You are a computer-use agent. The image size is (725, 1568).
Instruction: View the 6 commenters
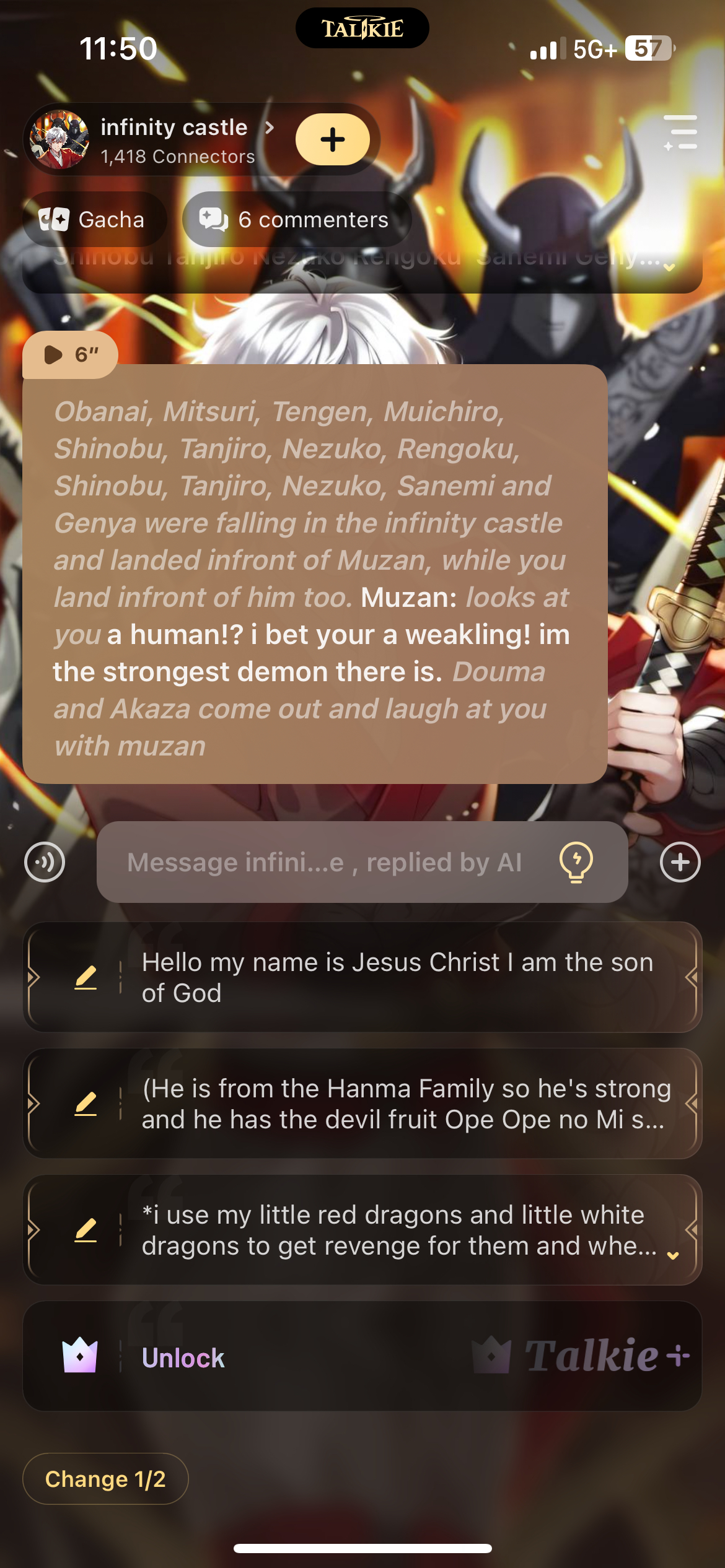pyautogui.click(x=296, y=220)
